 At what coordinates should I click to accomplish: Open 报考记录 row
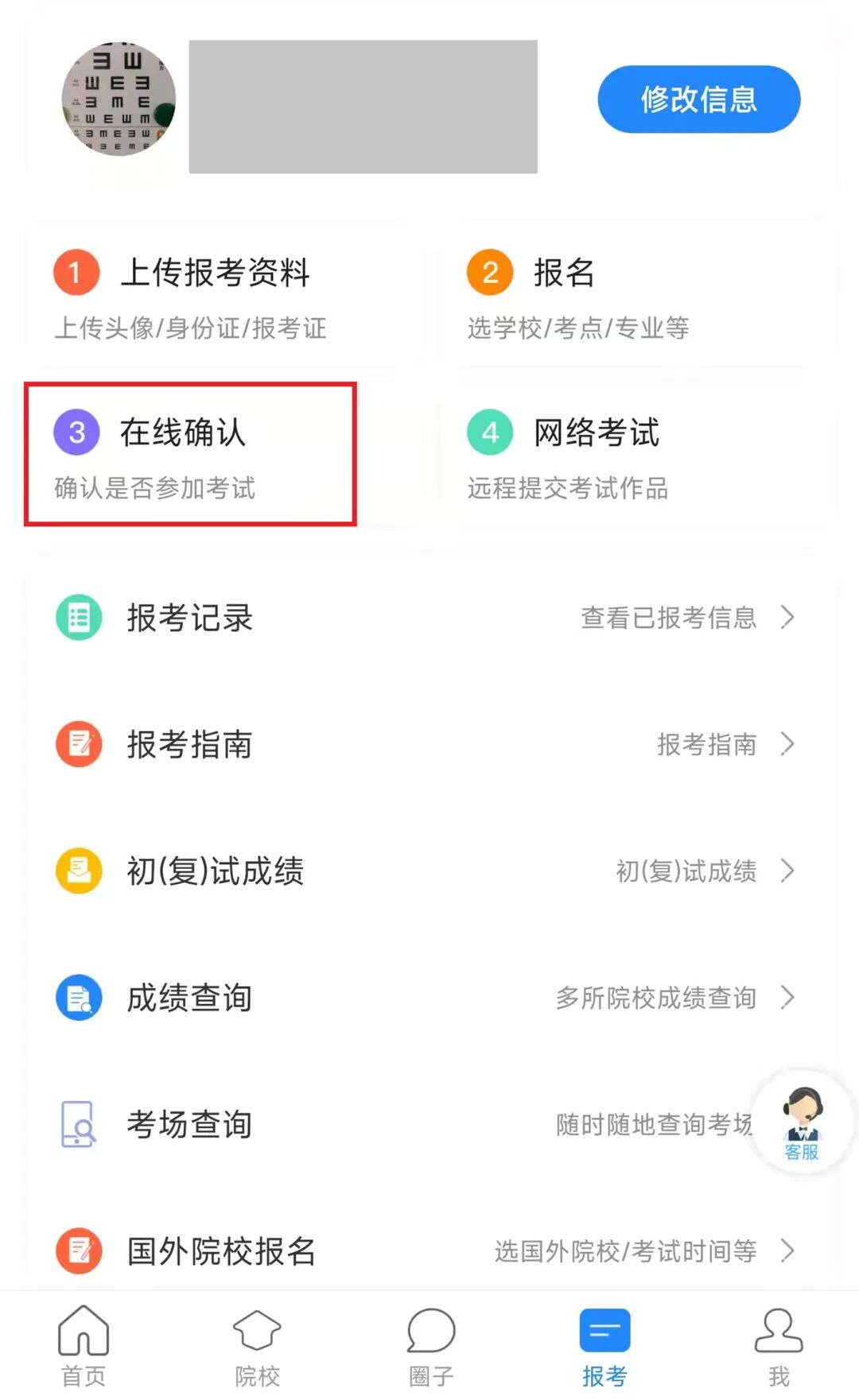pyautogui.click(x=429, y=618)
